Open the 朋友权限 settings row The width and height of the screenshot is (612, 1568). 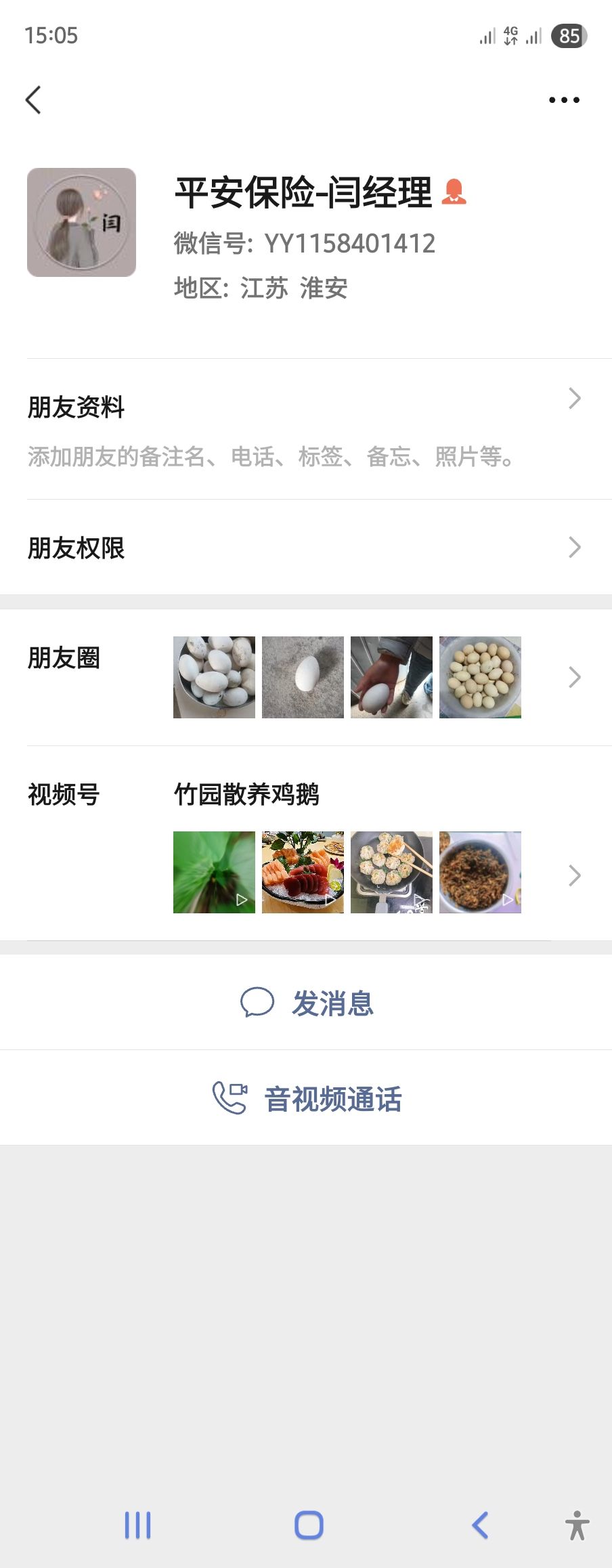[305, 548]
